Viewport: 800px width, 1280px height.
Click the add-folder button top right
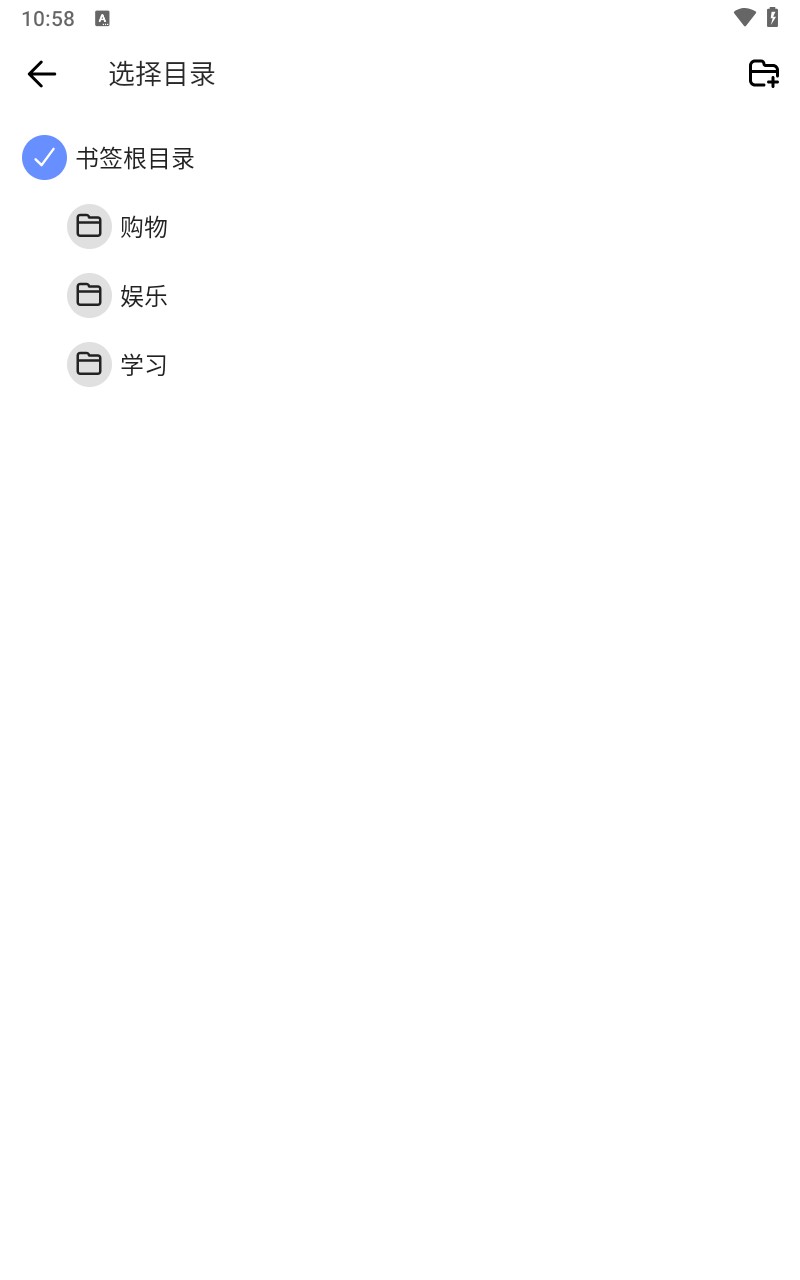(763, 73)
